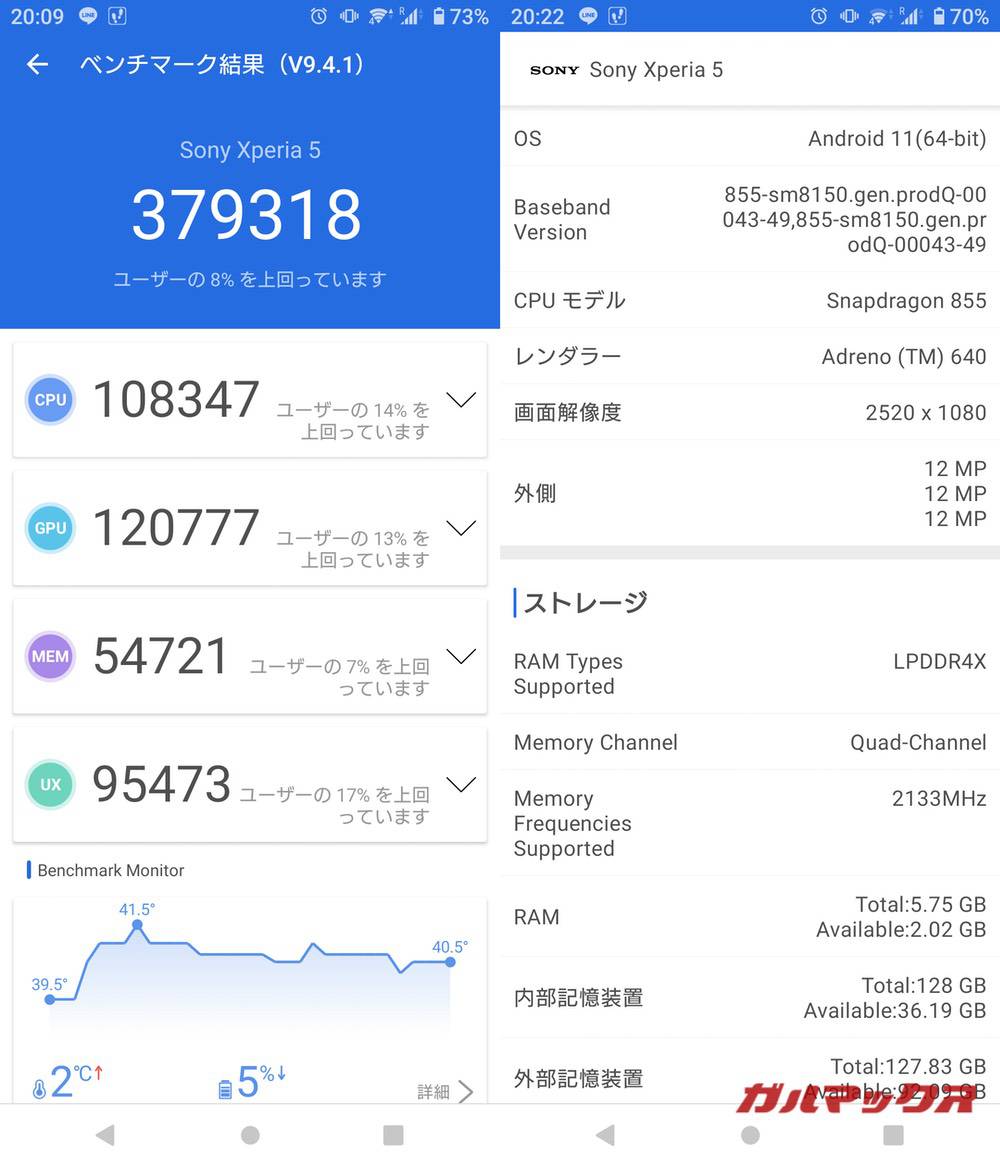Viewport: 1000px width, 1167px height.
Task: Click the UX score badge icon
Action: pos(50,785)
